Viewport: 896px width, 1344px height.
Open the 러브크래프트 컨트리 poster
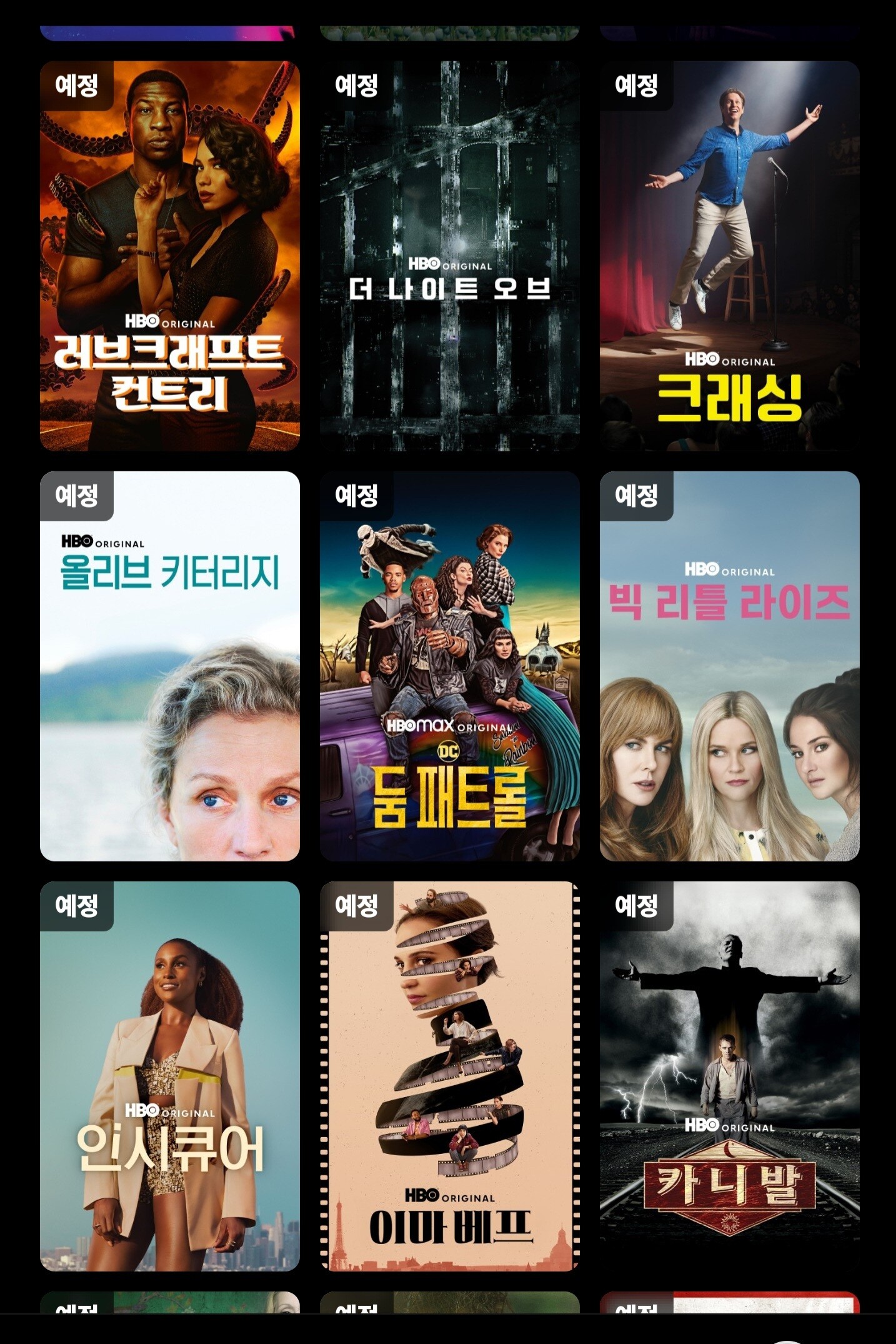170,256
